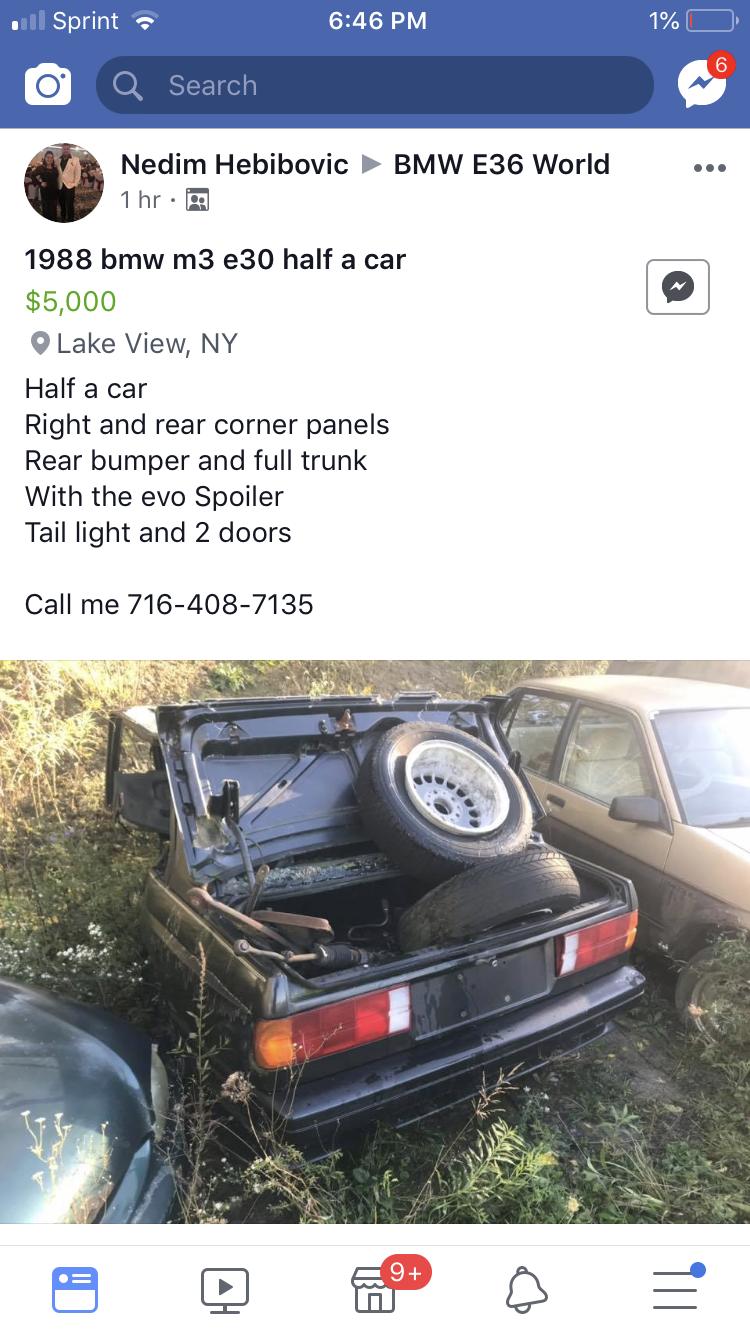Switch to the Watch videos tab
Image resolution: width=750 pixels, height=1334 pixels.
pyautogui.click(x=225, y=1289)
